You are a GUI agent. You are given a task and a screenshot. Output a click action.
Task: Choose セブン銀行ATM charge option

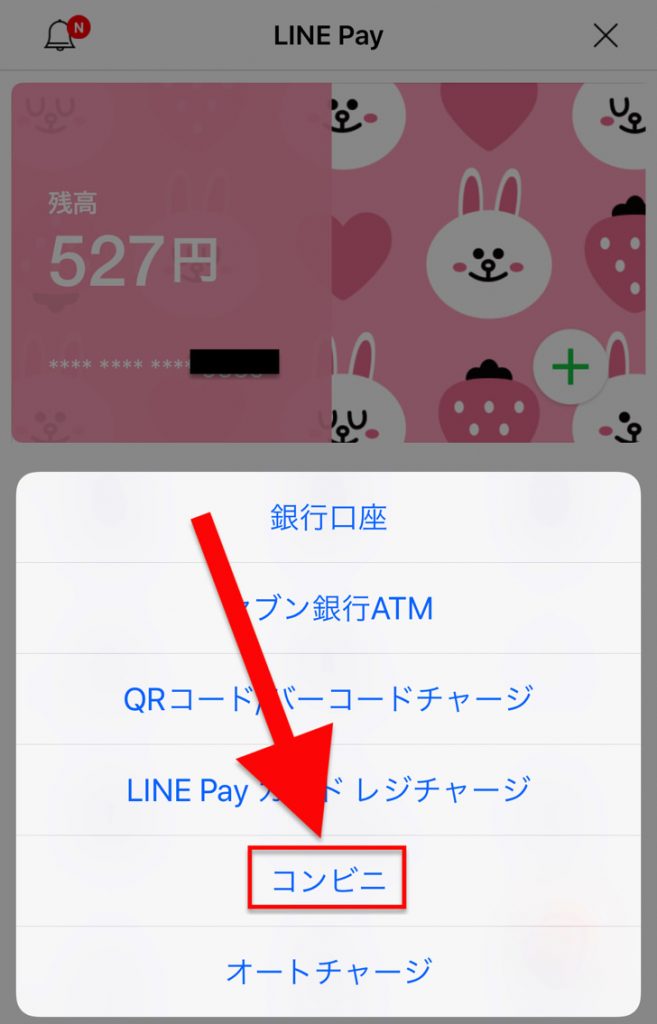328,608
